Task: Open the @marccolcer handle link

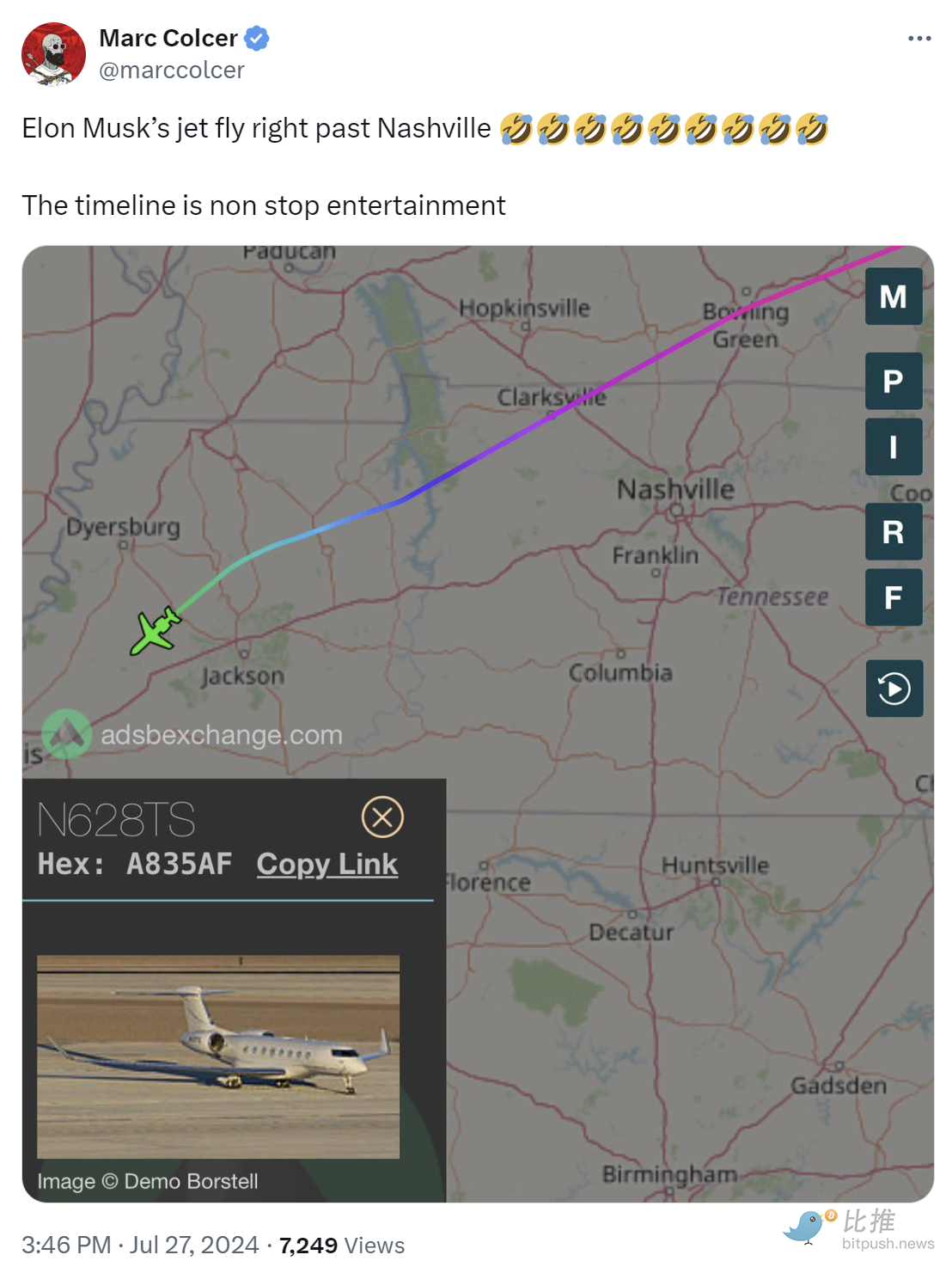Action: [172, 70]
